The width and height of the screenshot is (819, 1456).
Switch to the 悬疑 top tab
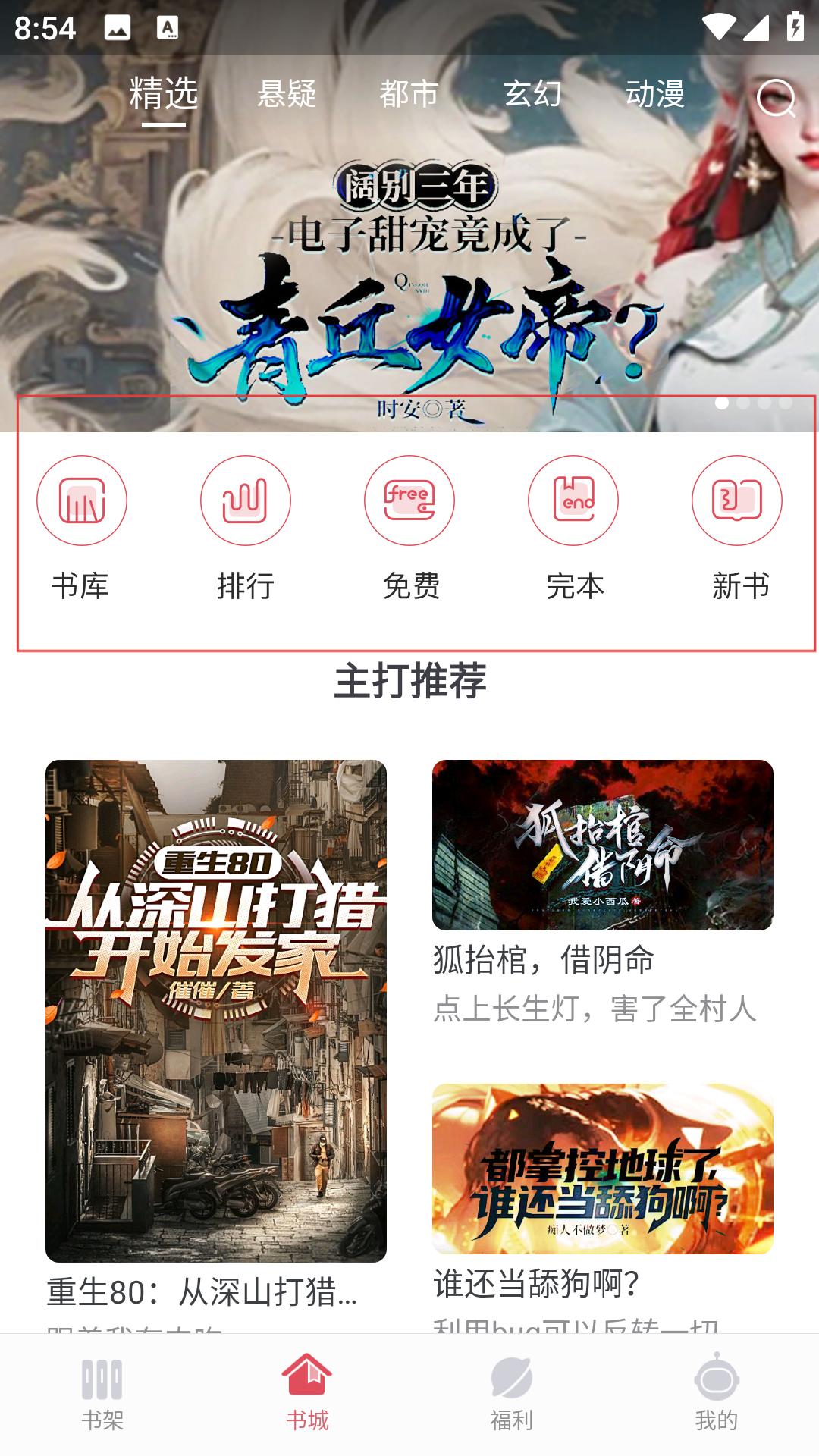[x=287, y=94]
